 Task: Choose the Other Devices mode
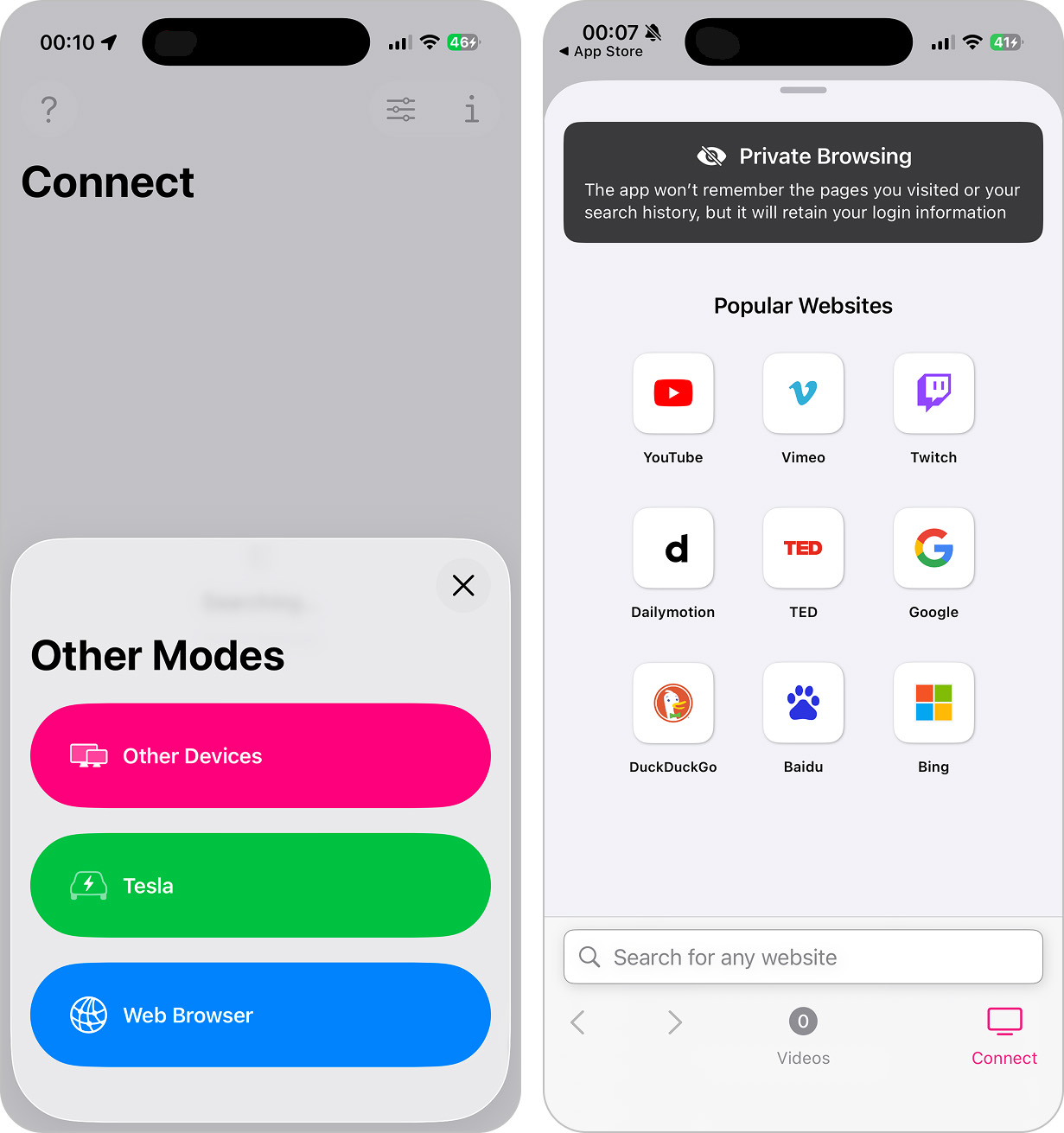click(260, 755)
